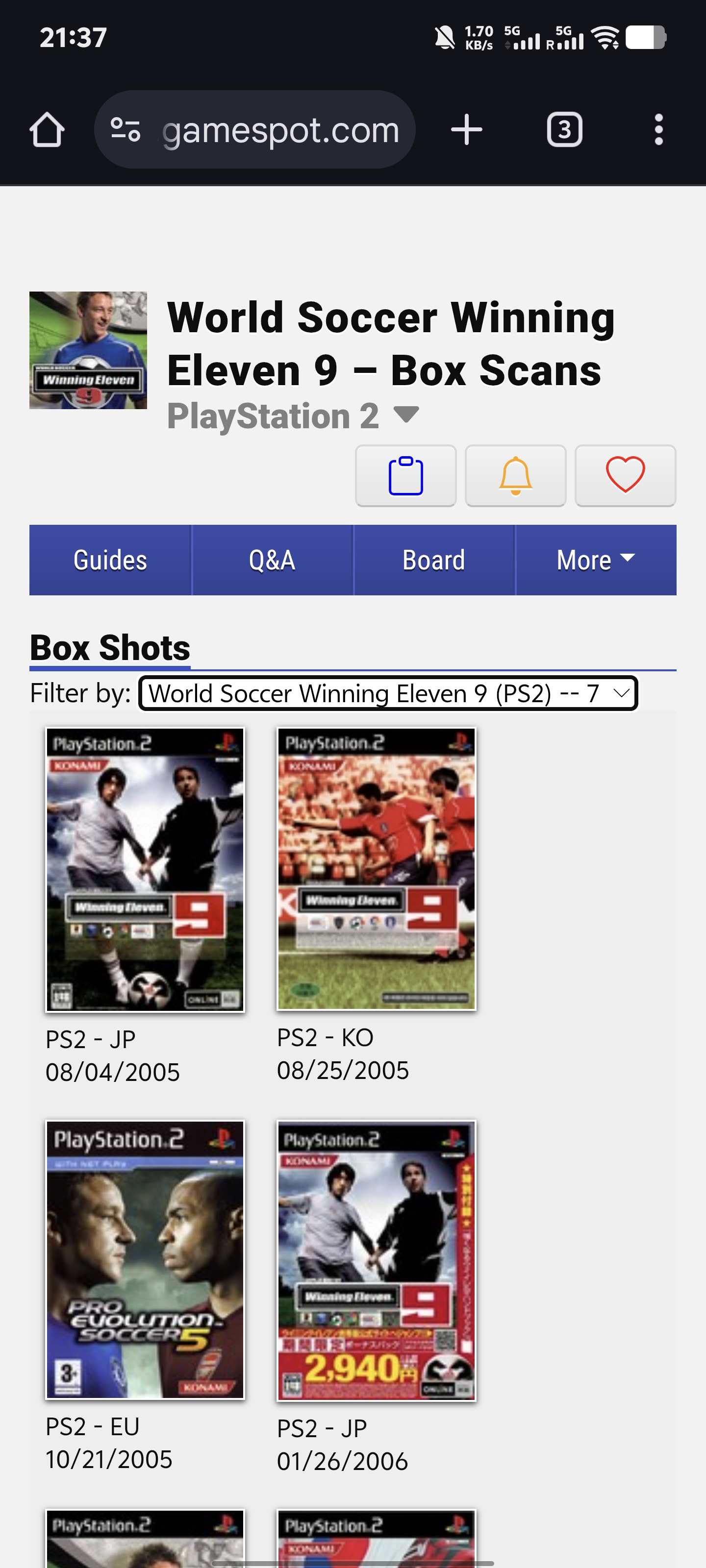Screen dimensions: 706x1568
Task: Tap the notification bell button
Action: [515, 475]
